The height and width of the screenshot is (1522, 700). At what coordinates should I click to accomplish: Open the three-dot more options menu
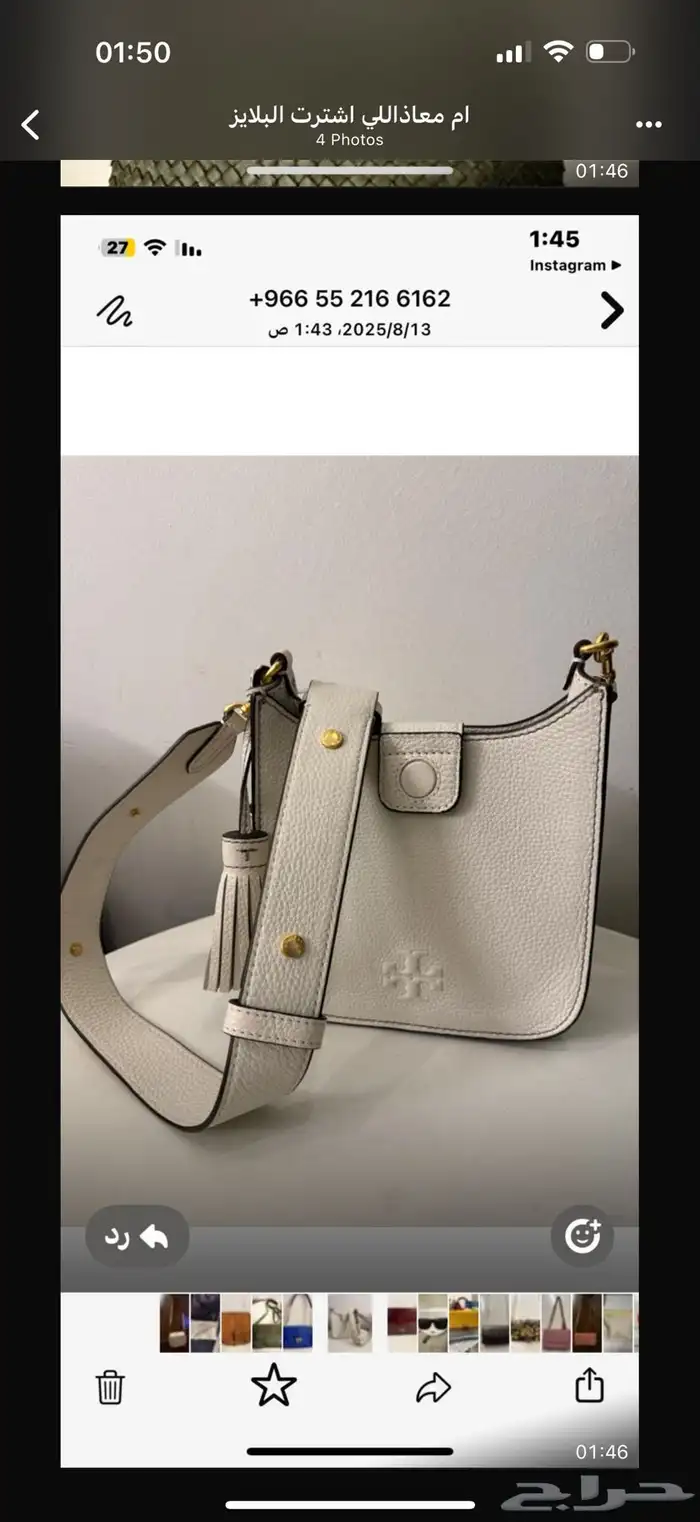[x=649, y=125]
